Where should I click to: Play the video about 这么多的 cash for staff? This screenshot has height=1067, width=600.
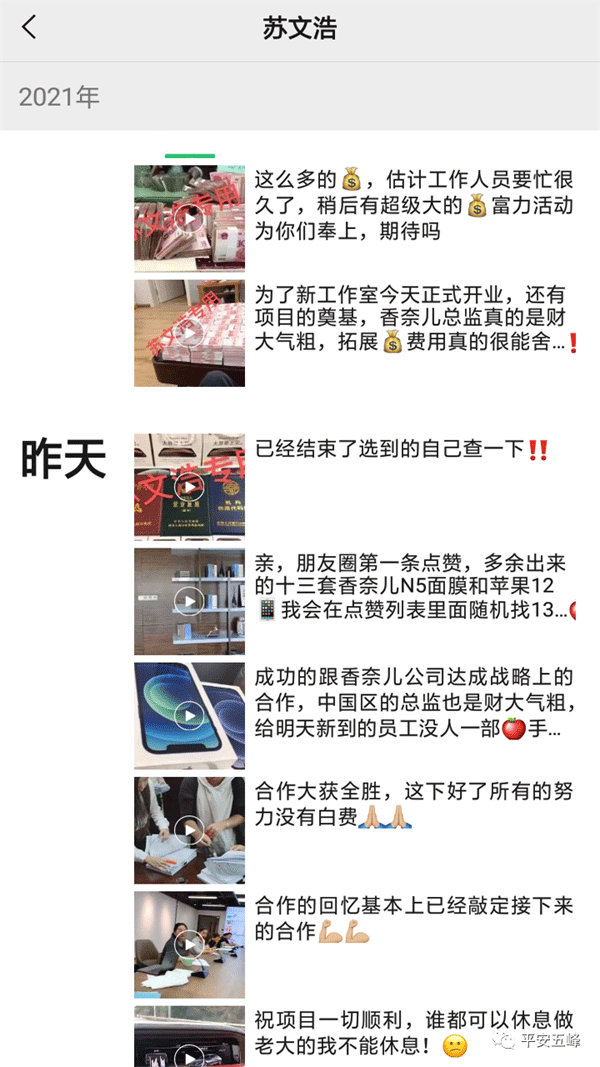point(189,218)
